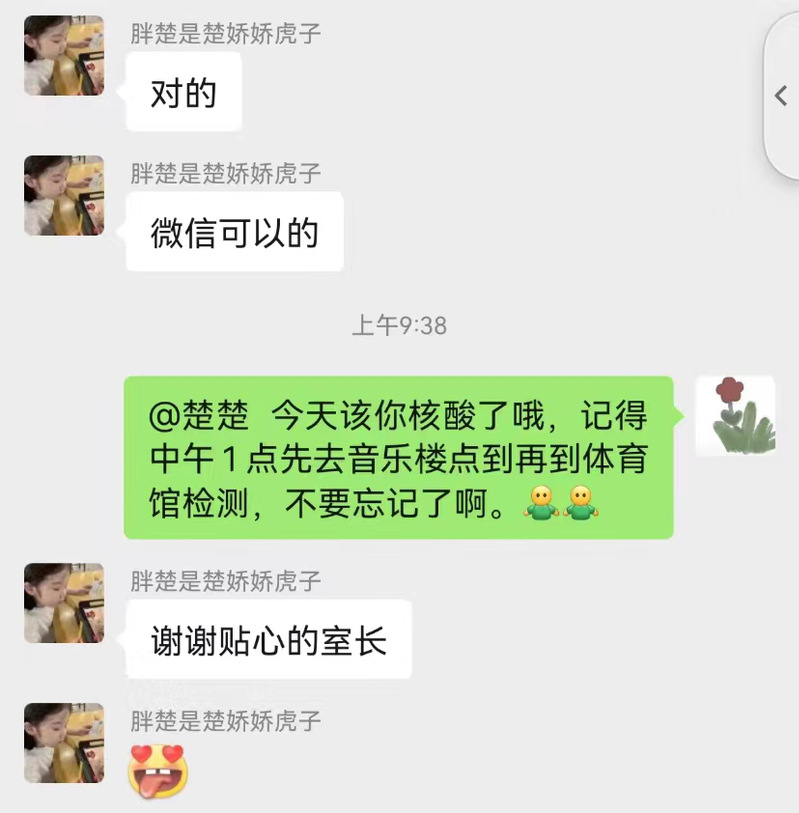Open sender's avatar beside the message 对的

pyautogui.click(x=64, y=55)
